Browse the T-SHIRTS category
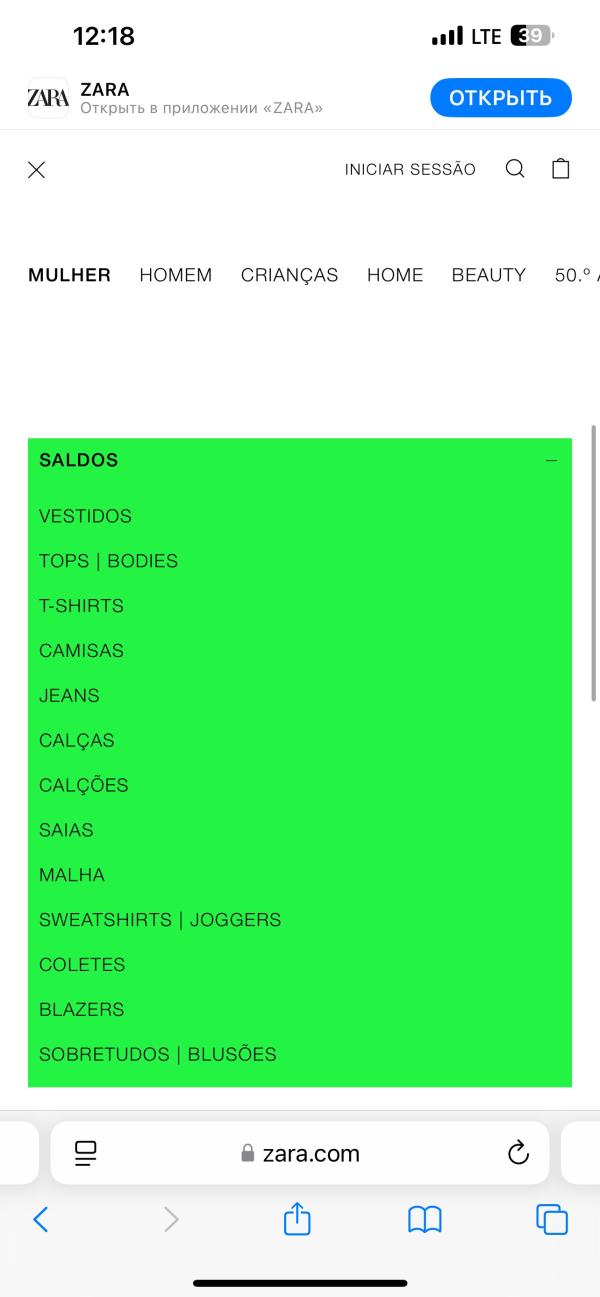Image resolution: width=600 pixels, height=1297 pixels. point(81,606)
